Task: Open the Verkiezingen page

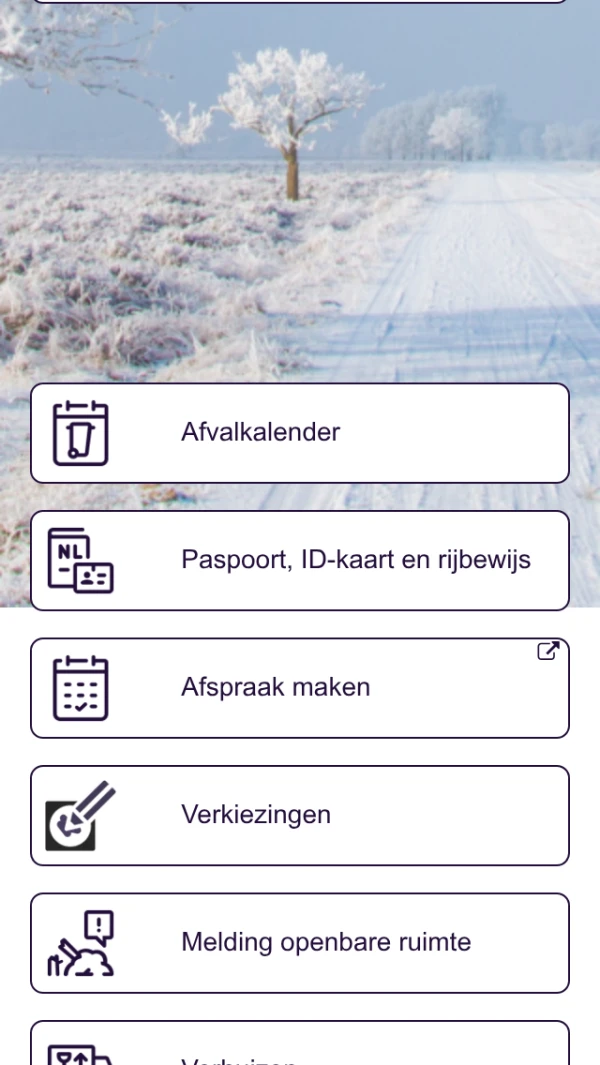Action: [300, 815]
